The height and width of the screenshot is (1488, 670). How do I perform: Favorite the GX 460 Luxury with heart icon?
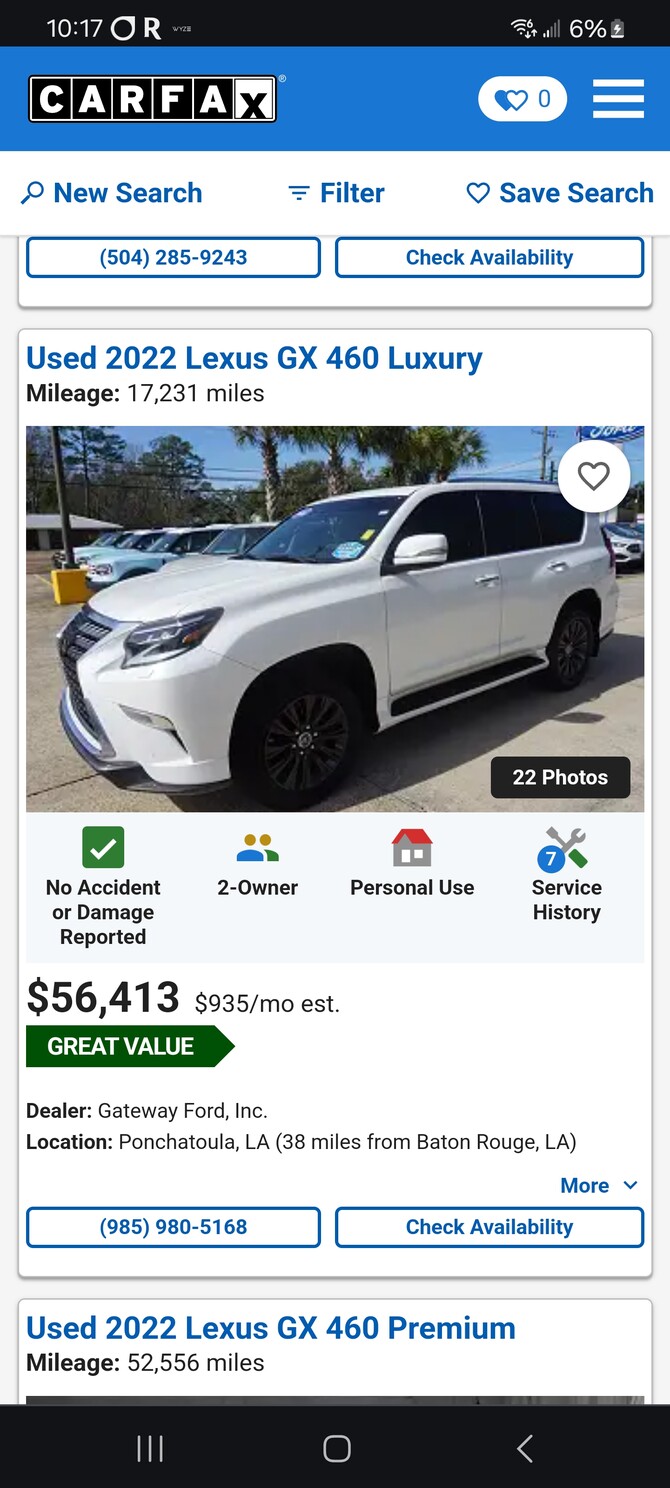(594, 476)
